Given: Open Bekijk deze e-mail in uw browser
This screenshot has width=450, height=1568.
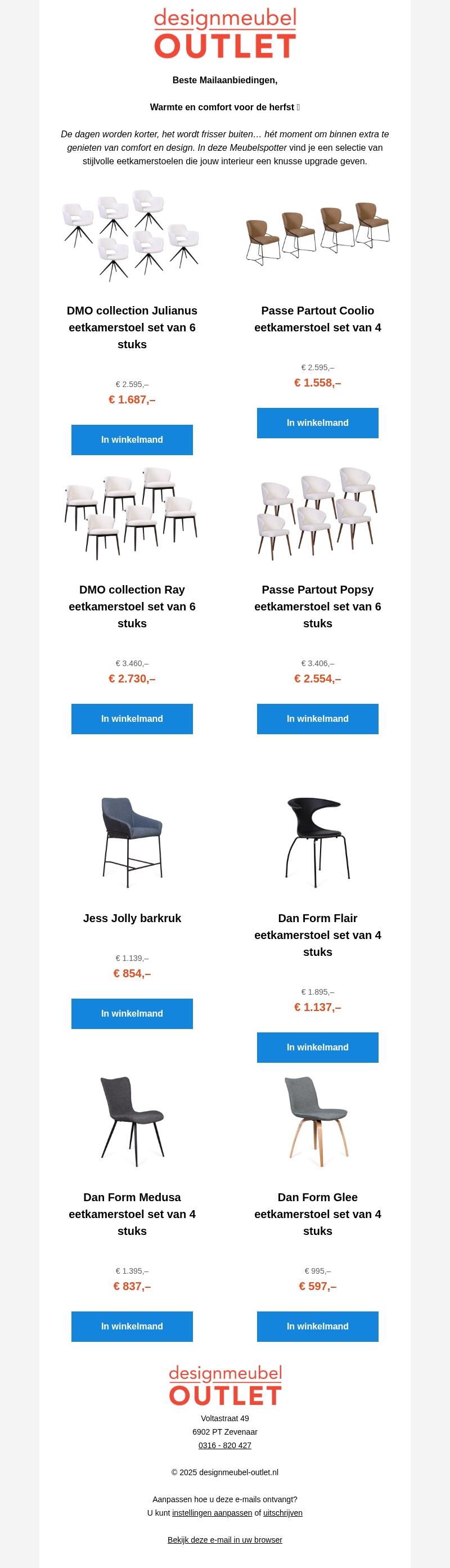Looking at the screenshot, I should pyautogui.click(x=224, y=1539).
